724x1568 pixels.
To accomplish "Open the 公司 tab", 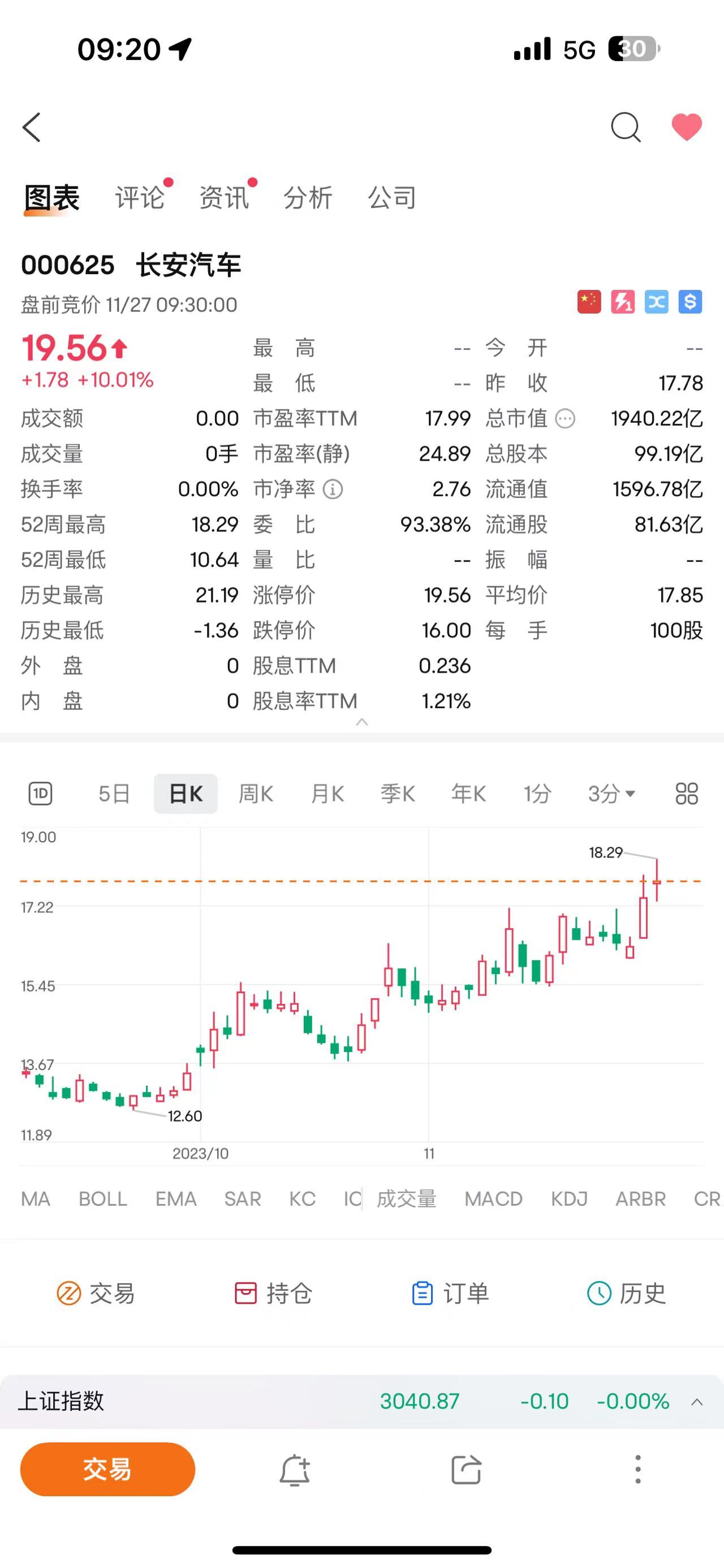I will point(392,198).
